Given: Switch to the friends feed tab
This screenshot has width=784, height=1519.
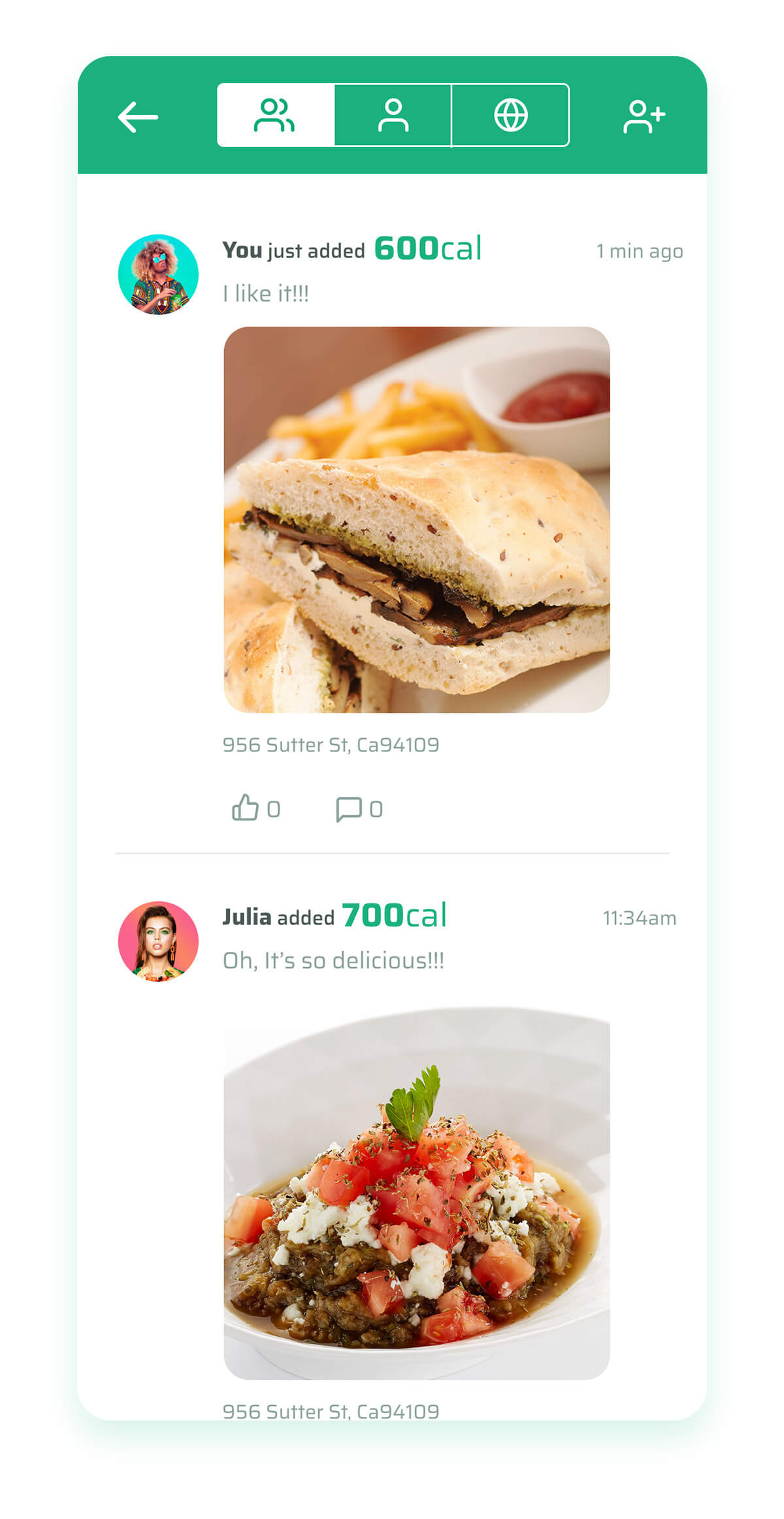Looking at the screenshot, I should 275,115.
